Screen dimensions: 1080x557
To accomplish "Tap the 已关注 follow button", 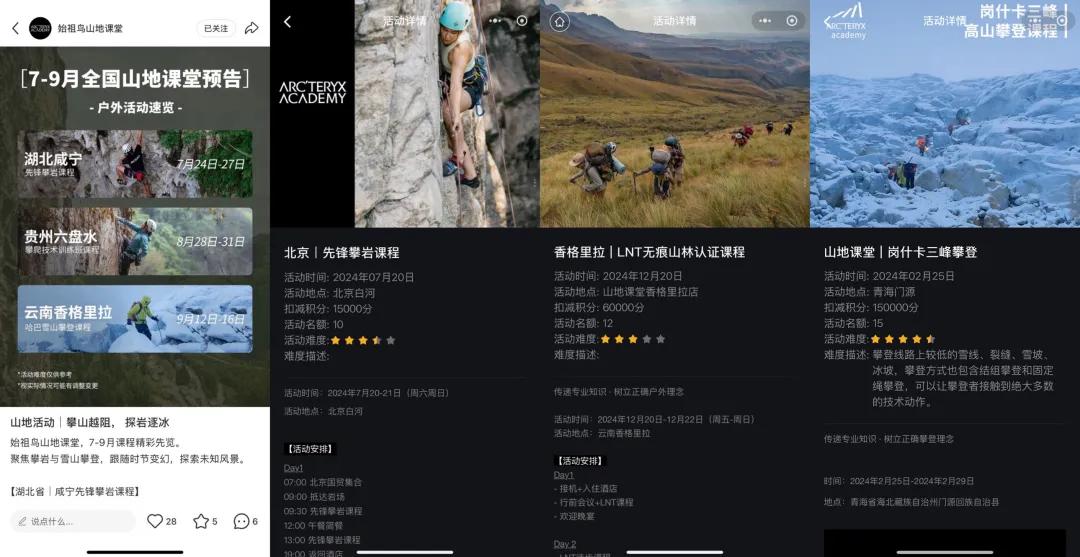I will coord(215,28).
